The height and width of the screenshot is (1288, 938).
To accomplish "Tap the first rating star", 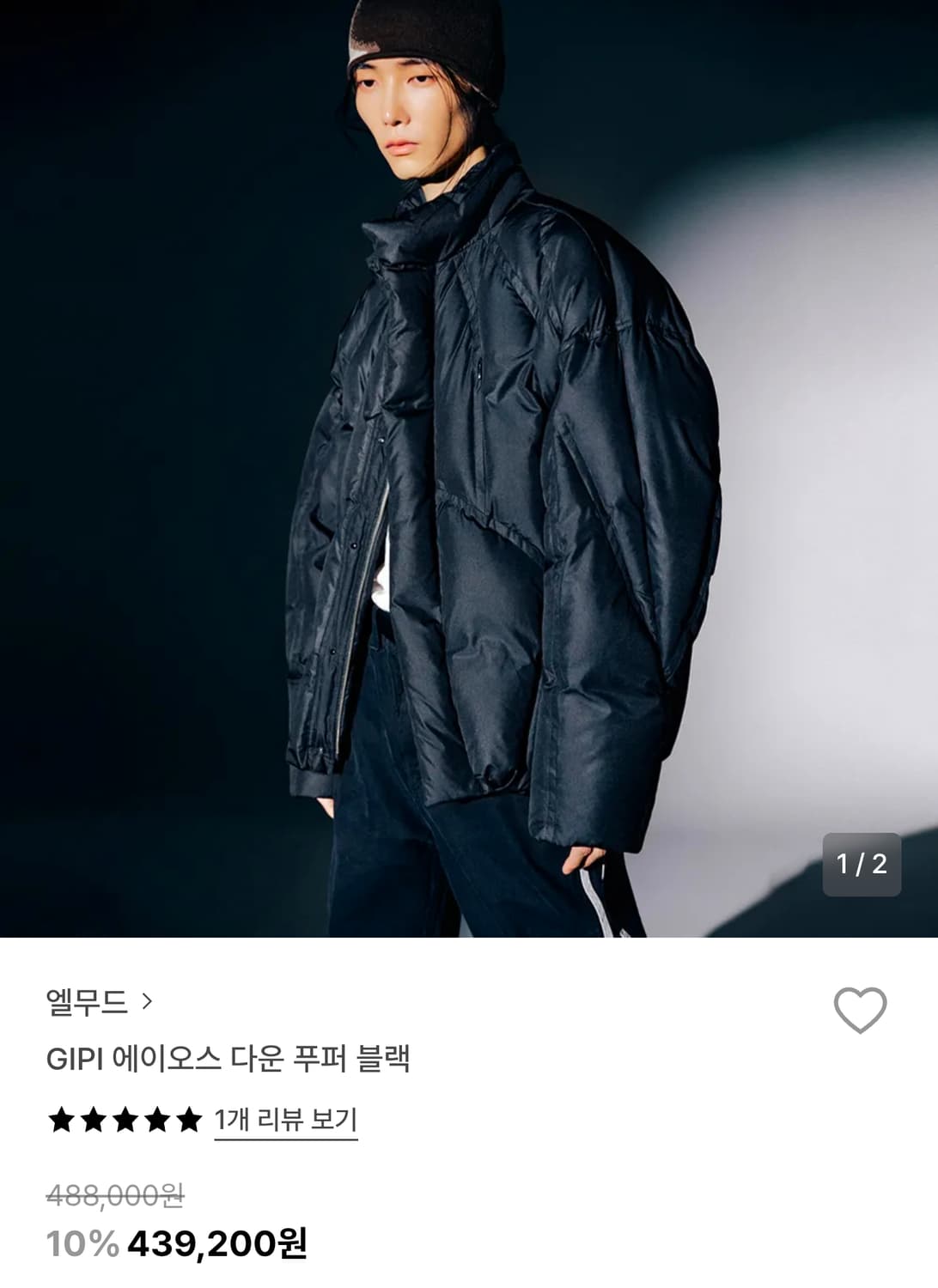I will pyautogui.click(x=60, y=1121).
